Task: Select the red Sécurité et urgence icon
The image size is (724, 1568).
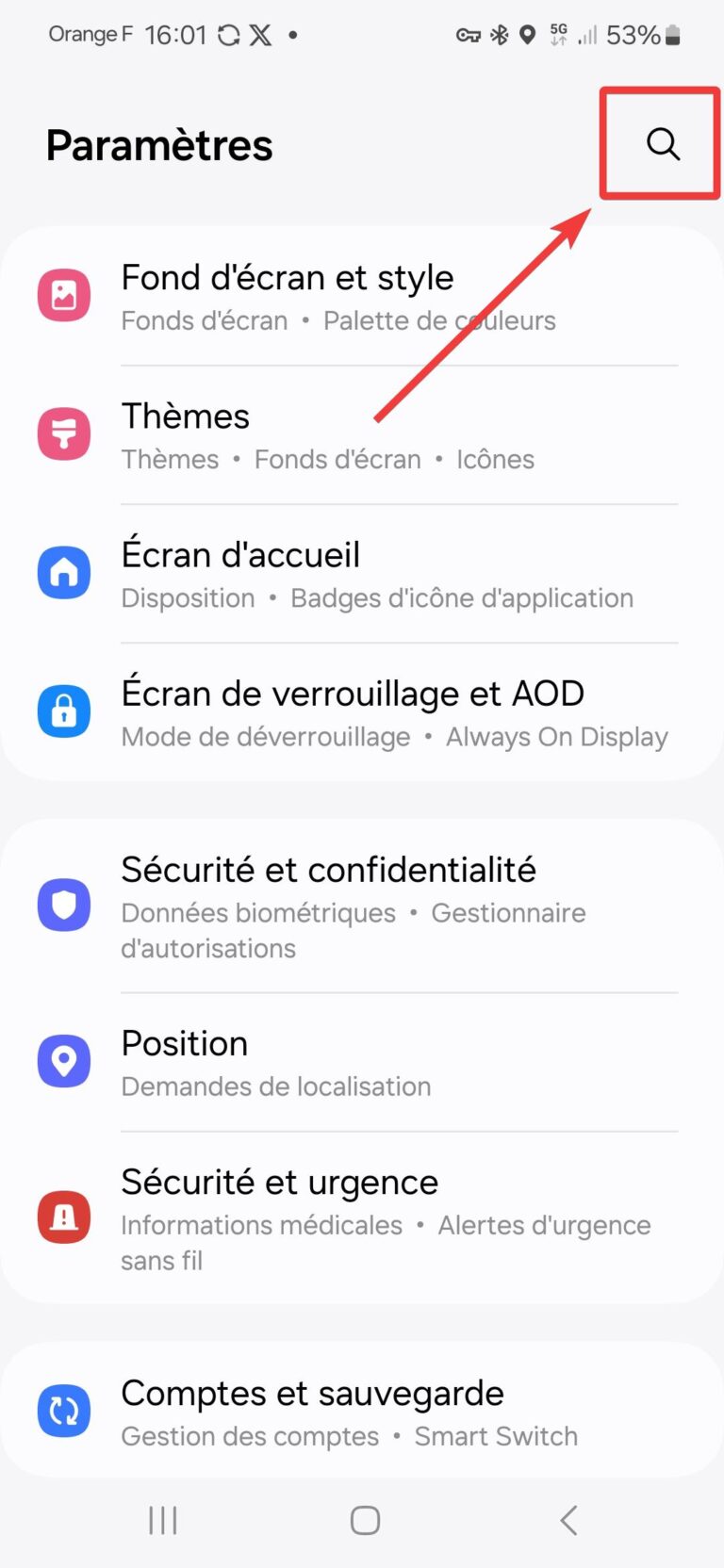Action: [x=63, y=1217]
